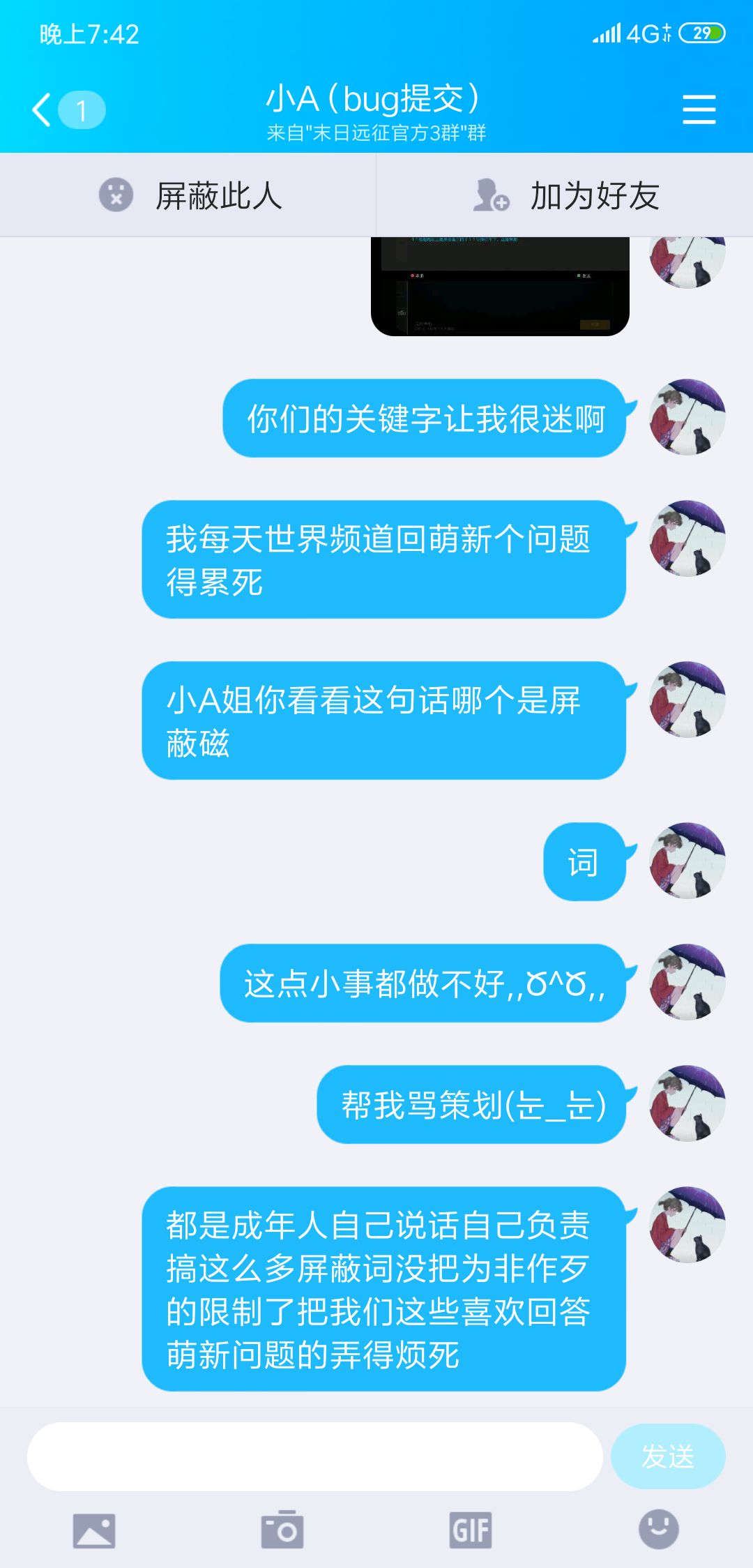Select 加为好友 to add as friend
Image resolution: width=753 pixels, height=1568 pixels.
[x=594, y=195]
